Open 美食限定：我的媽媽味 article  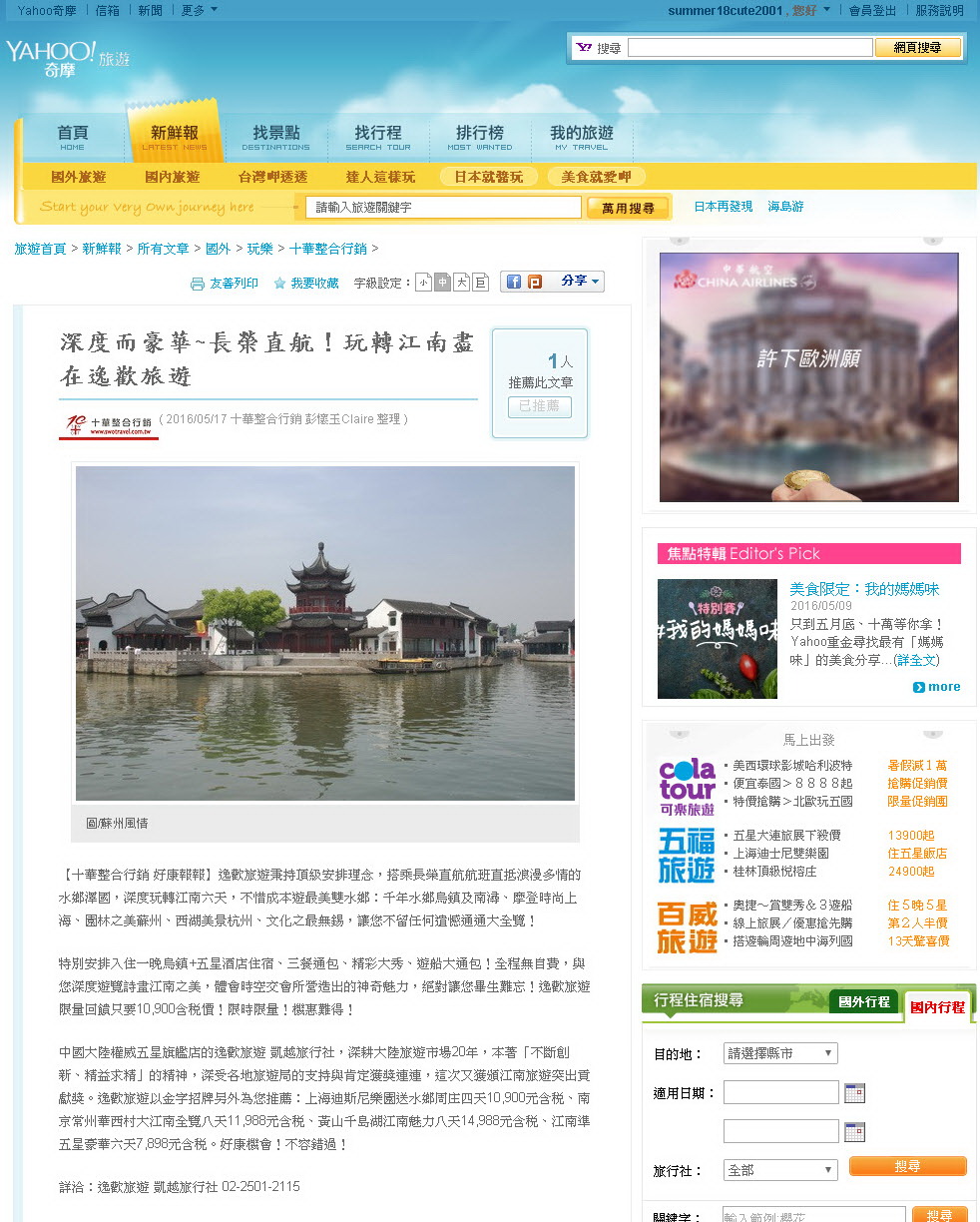point(864,589)
